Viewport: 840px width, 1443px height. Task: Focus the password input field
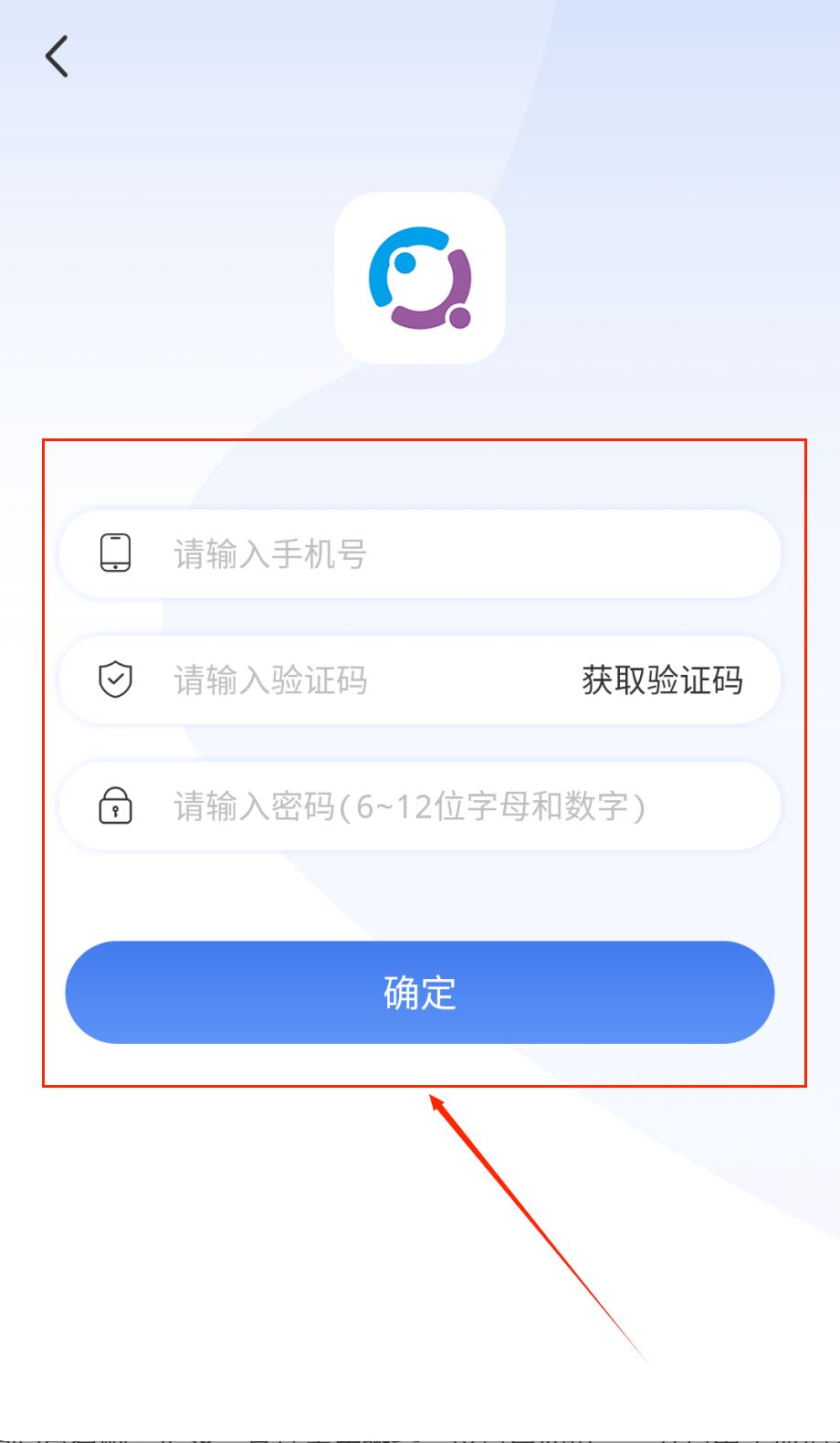438,806
